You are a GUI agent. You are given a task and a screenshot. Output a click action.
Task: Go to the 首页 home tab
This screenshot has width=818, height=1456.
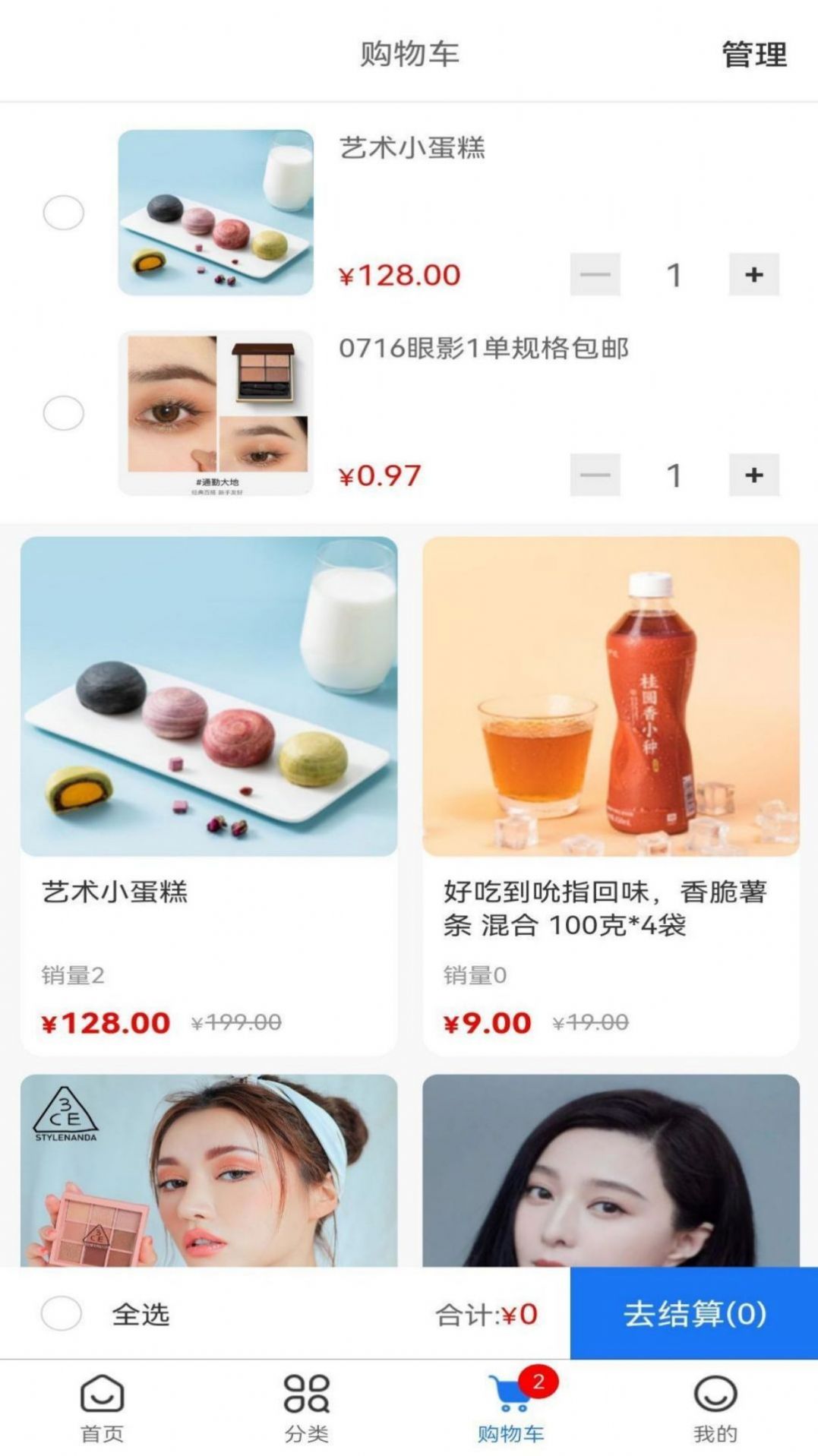click(x=102, y=1407)
